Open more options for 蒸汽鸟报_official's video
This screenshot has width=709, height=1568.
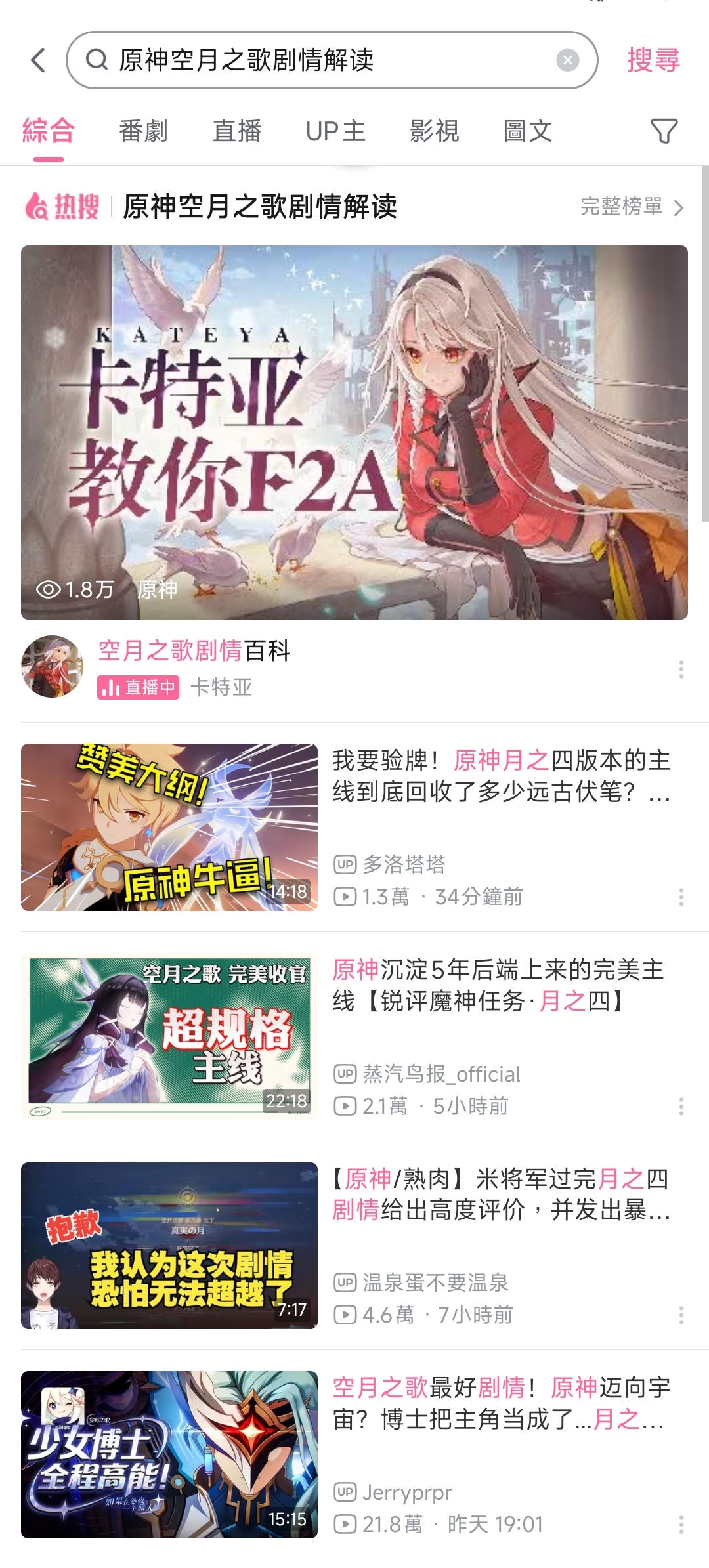tap(681, 1107)
